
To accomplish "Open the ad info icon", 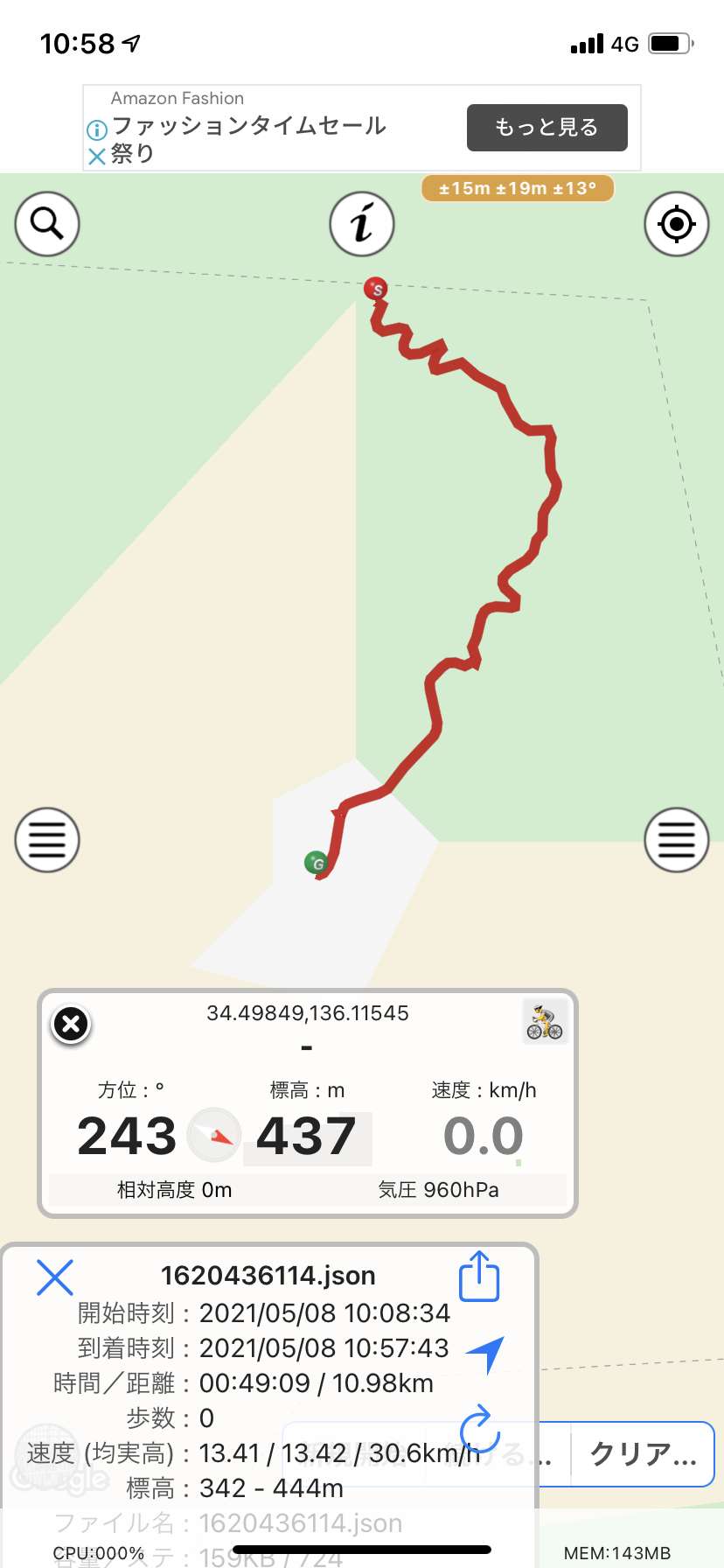I will pyautogui.click(x=97, y=131).
